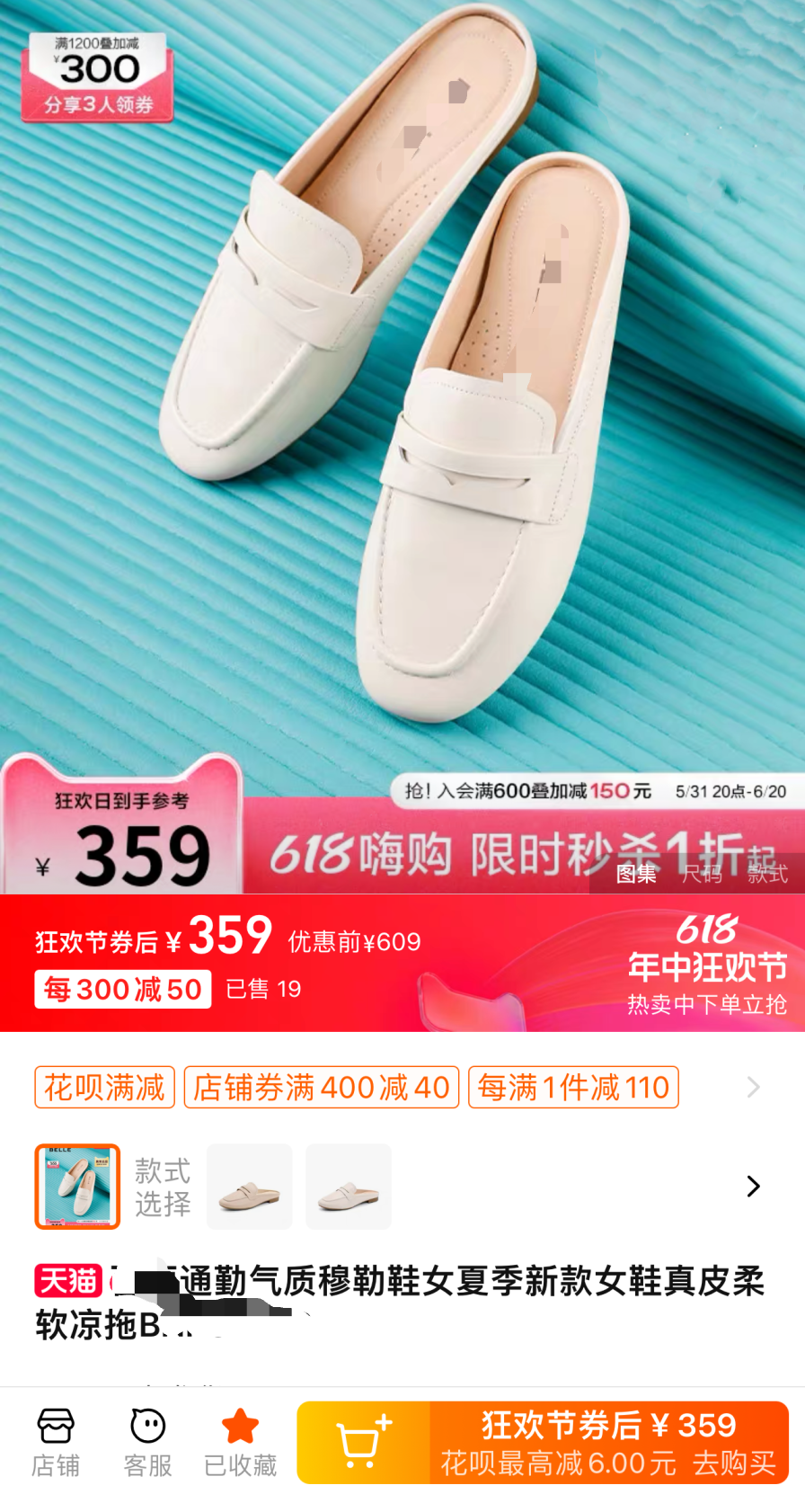View the 店铺券满400减40 coupon
The image size is (805, 1512).
tap(322, 1088)
